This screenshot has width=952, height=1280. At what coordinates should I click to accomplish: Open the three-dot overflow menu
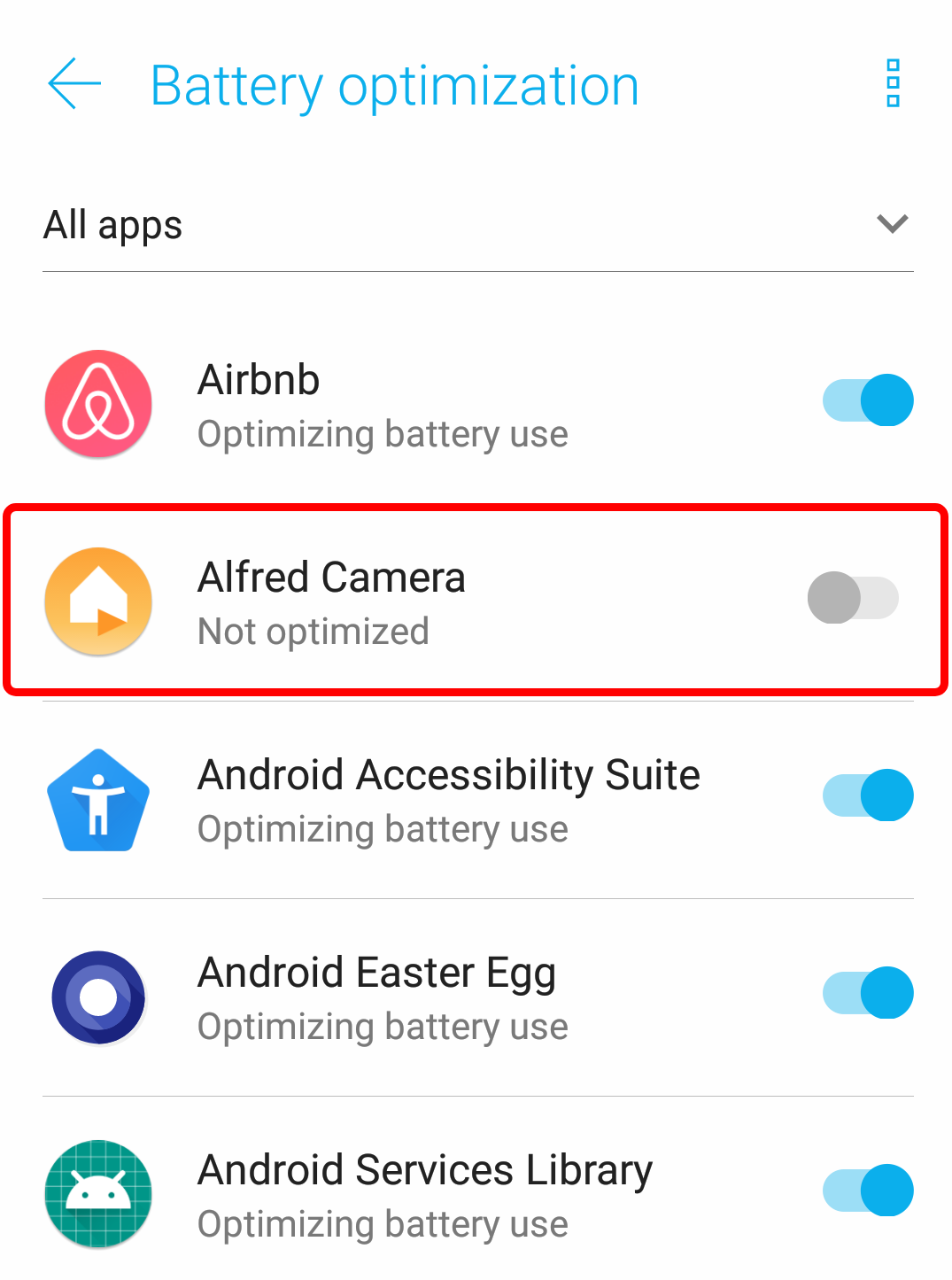pyautogui.click(x=893, y=84)
